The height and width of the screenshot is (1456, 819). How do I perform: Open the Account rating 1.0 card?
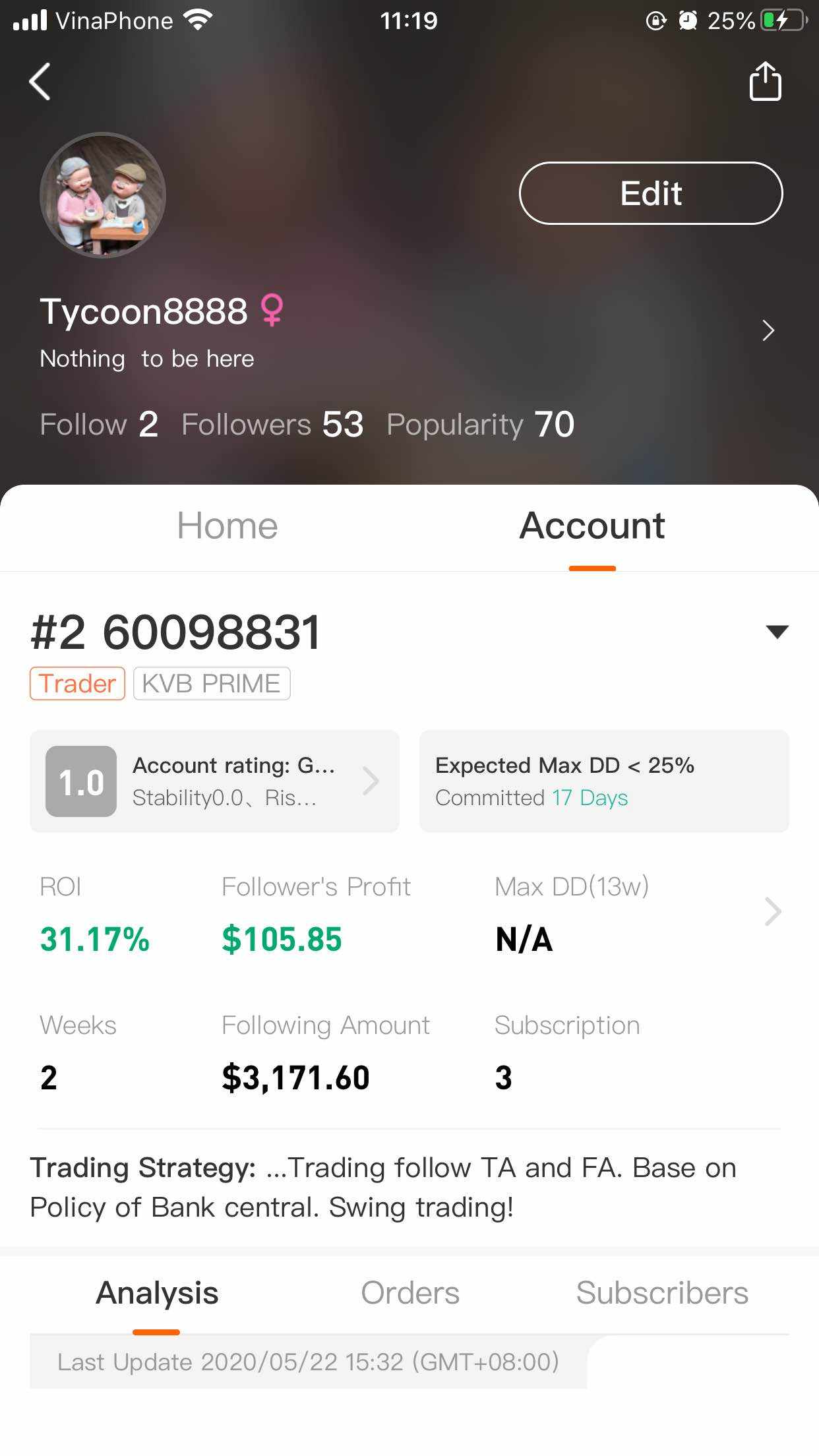pos(214,781)
